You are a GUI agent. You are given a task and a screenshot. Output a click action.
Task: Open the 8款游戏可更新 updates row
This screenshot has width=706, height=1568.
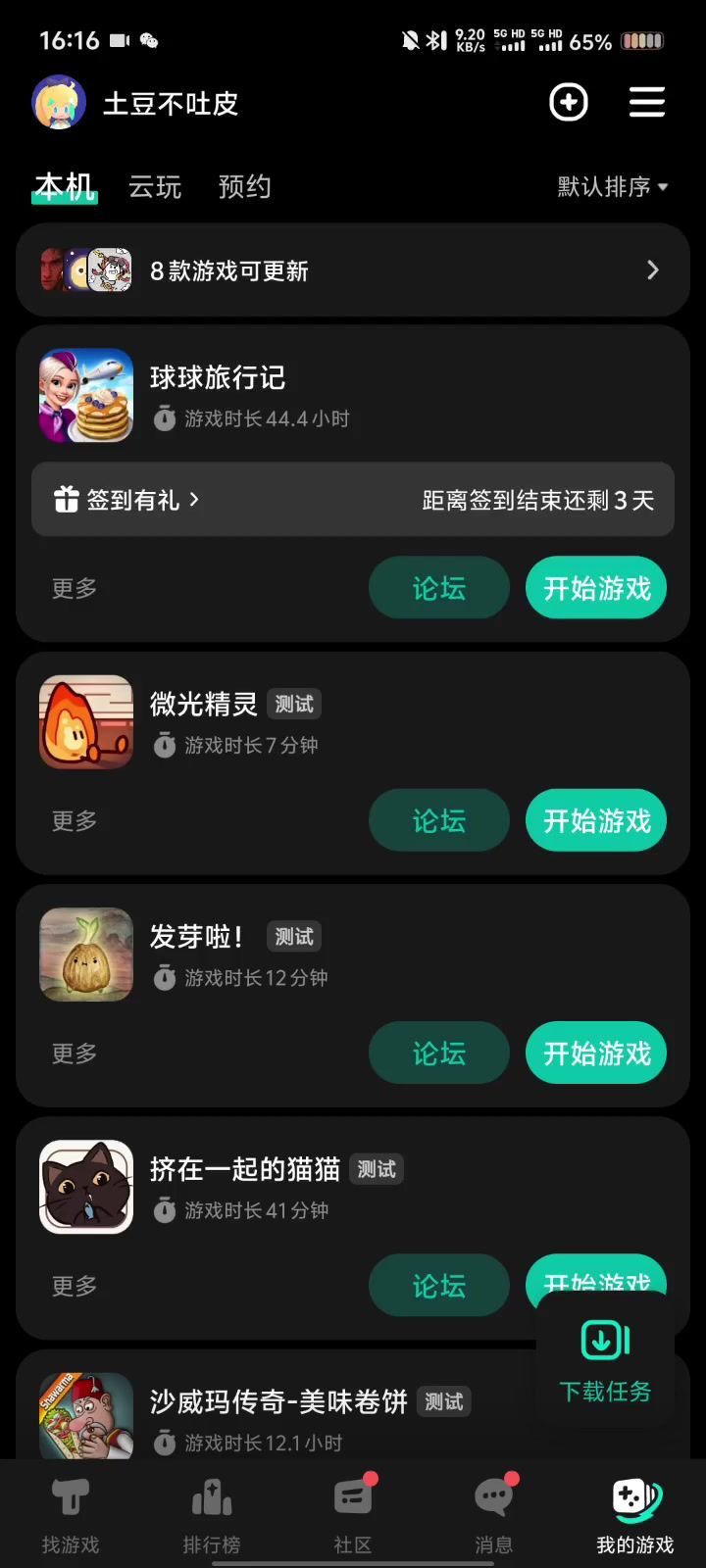coord(353,270)
